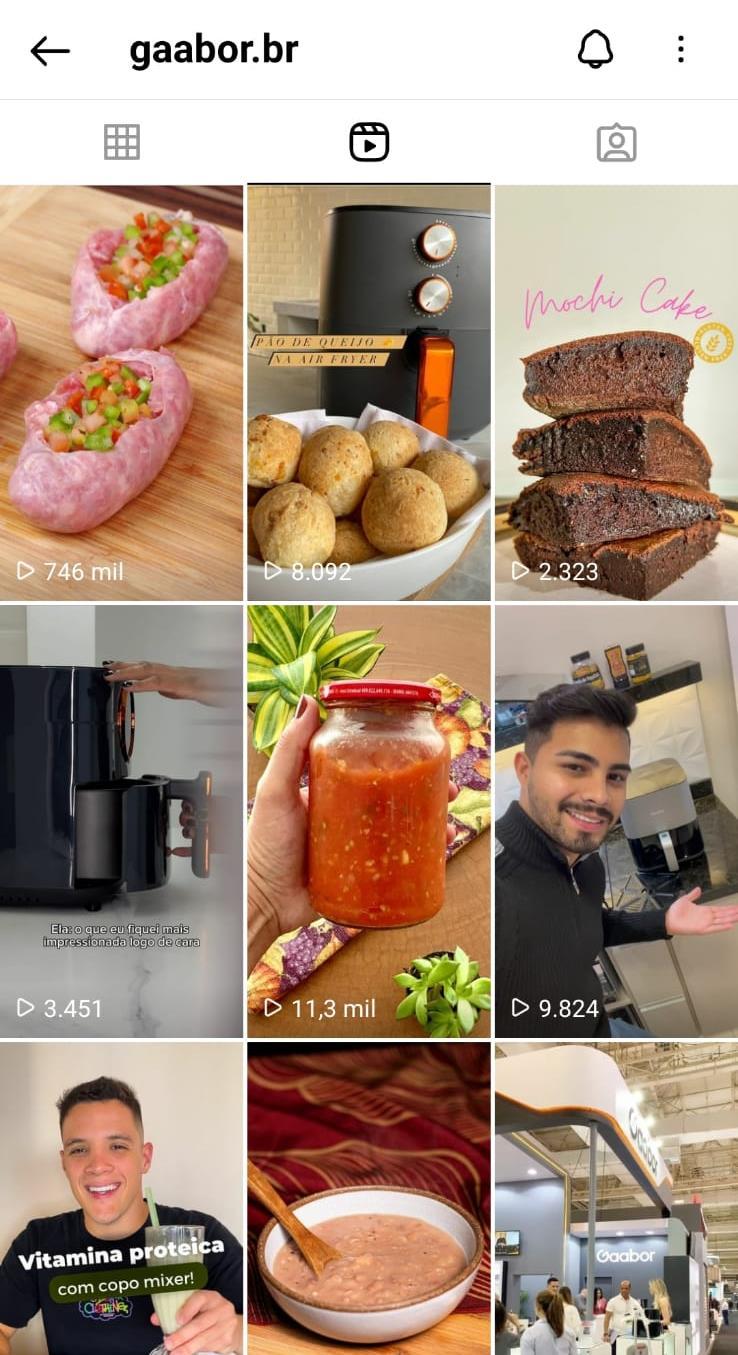Switch to the tagged photos tab
The height and width of the screenshot is (1355, 738).
(x=616, y=142)
